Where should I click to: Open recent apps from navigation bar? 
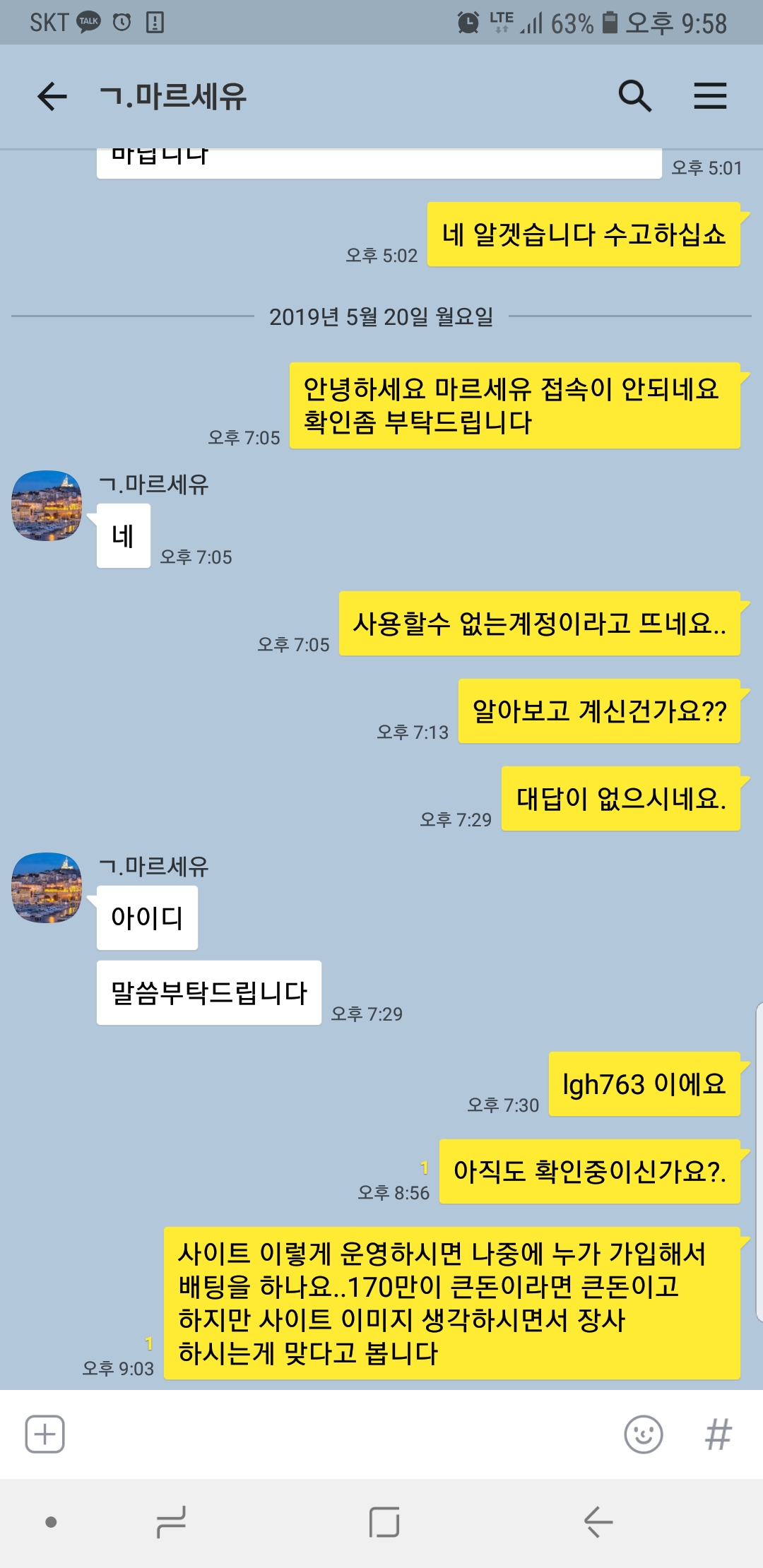171,1521
